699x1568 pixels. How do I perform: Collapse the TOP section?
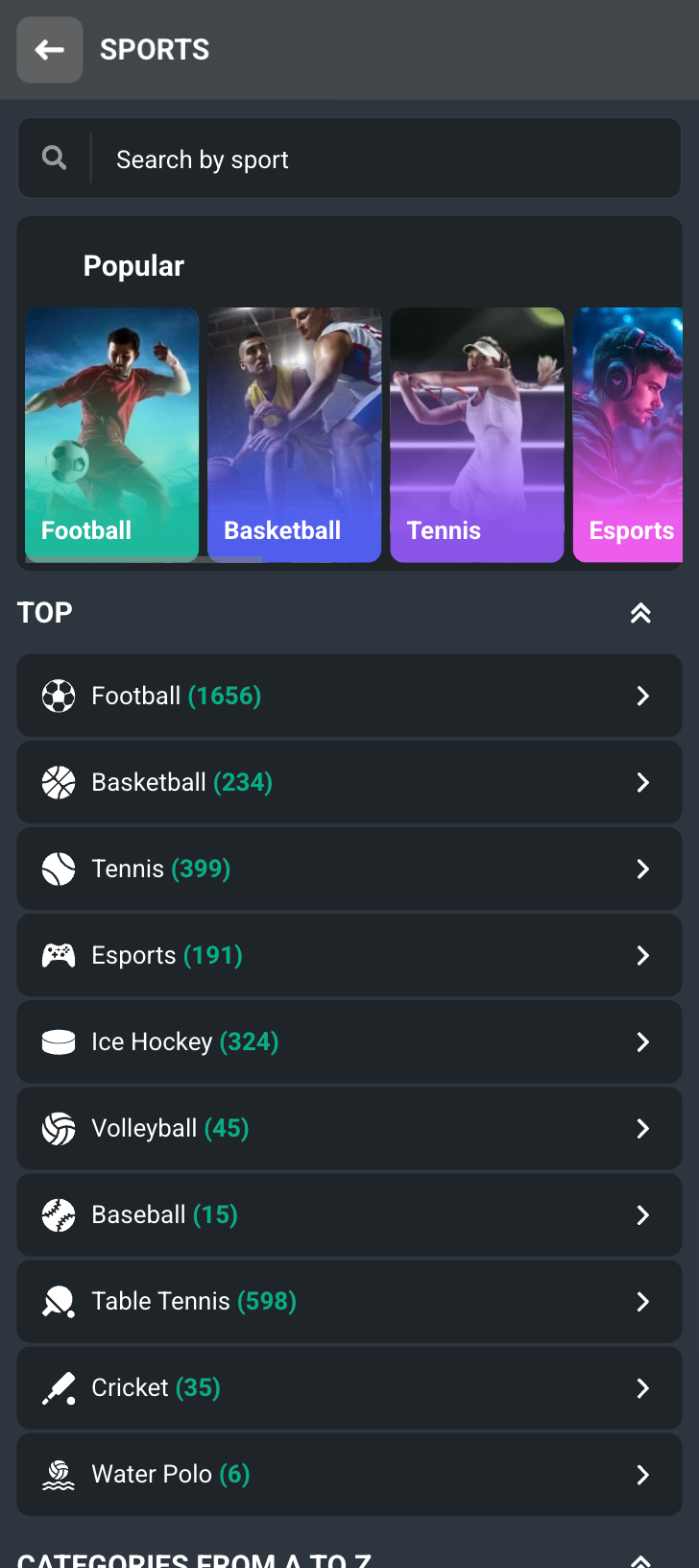pos(640,613)
